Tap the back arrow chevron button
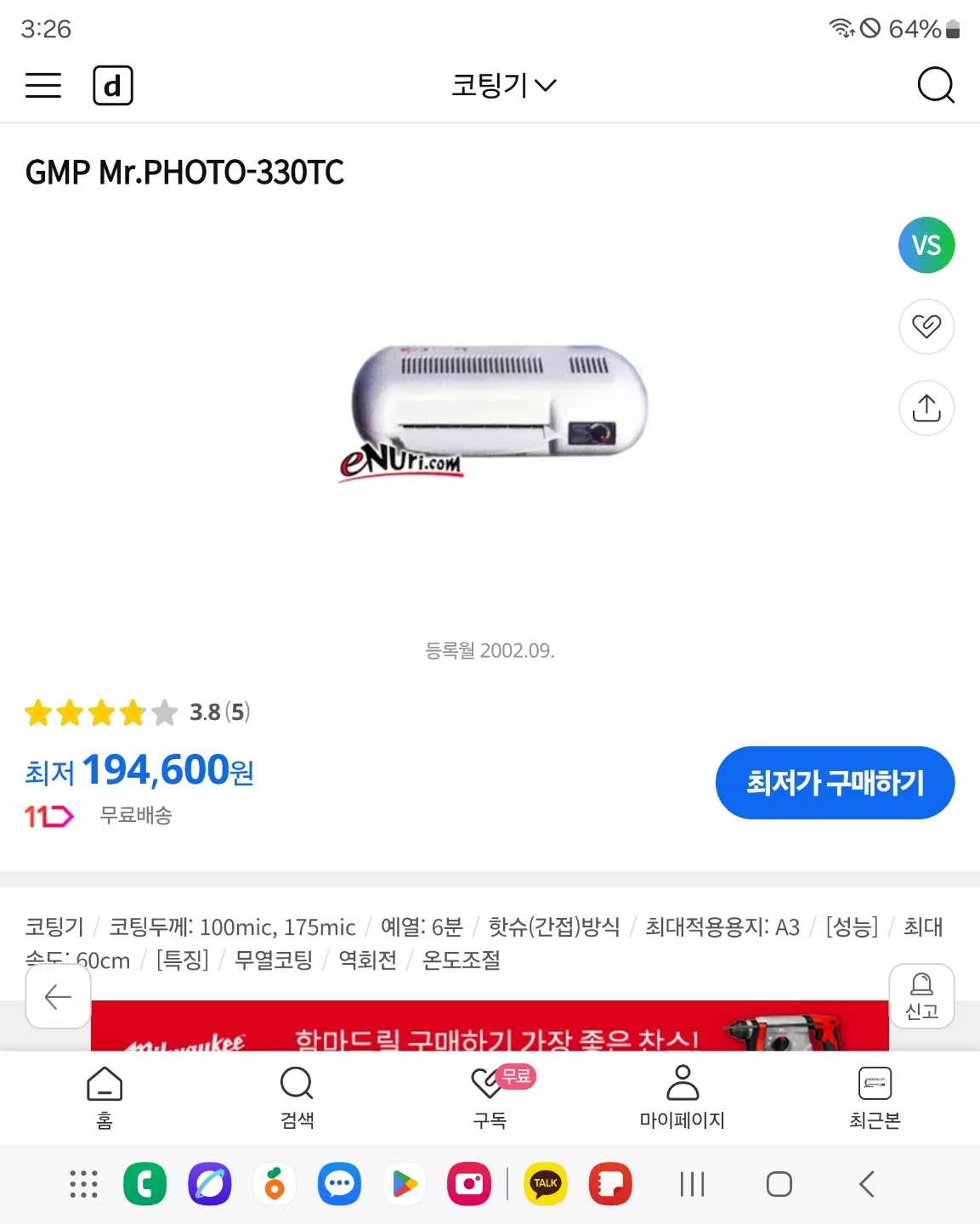 click(x=58, y=997)
